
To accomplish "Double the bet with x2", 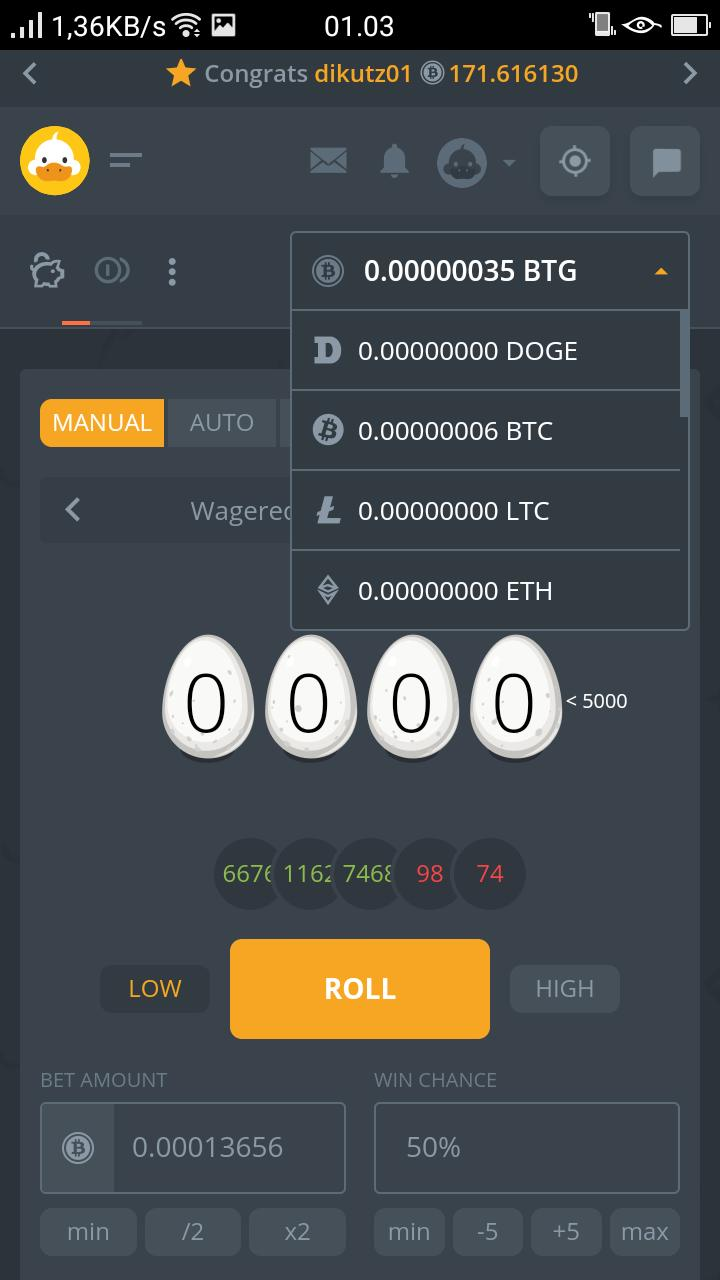I will pyautogui.click(x=297, y=1232).
